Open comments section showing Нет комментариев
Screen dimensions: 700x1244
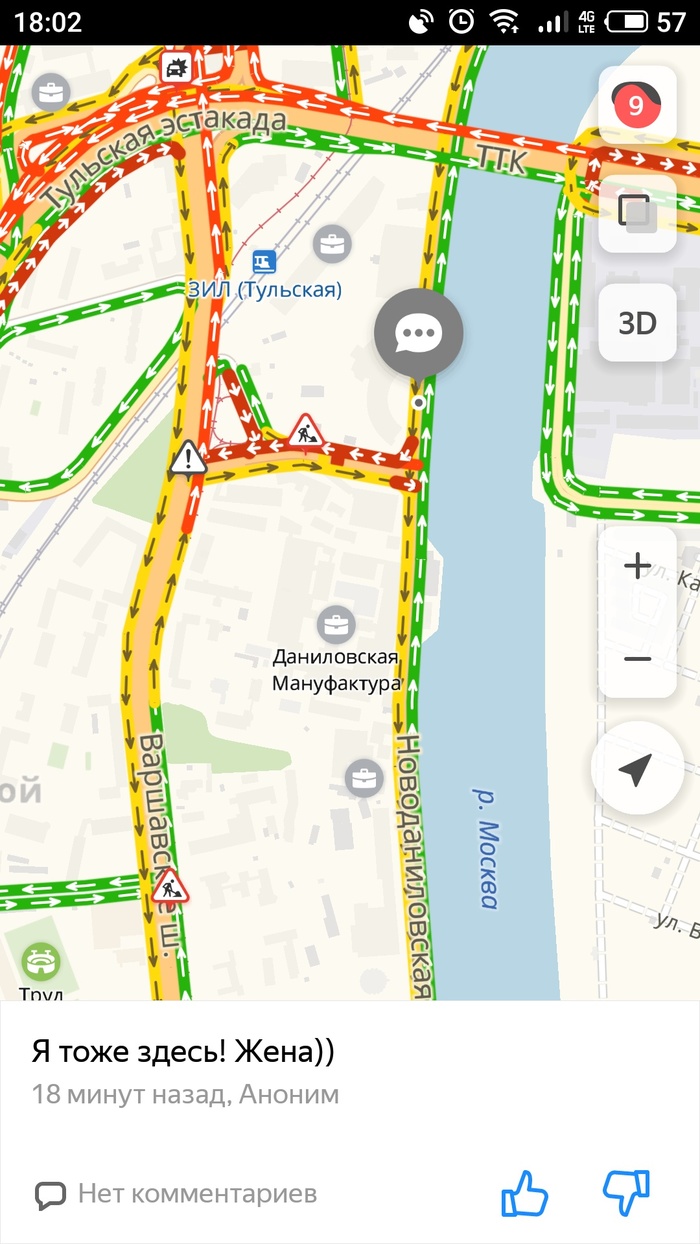(177, 1193)
